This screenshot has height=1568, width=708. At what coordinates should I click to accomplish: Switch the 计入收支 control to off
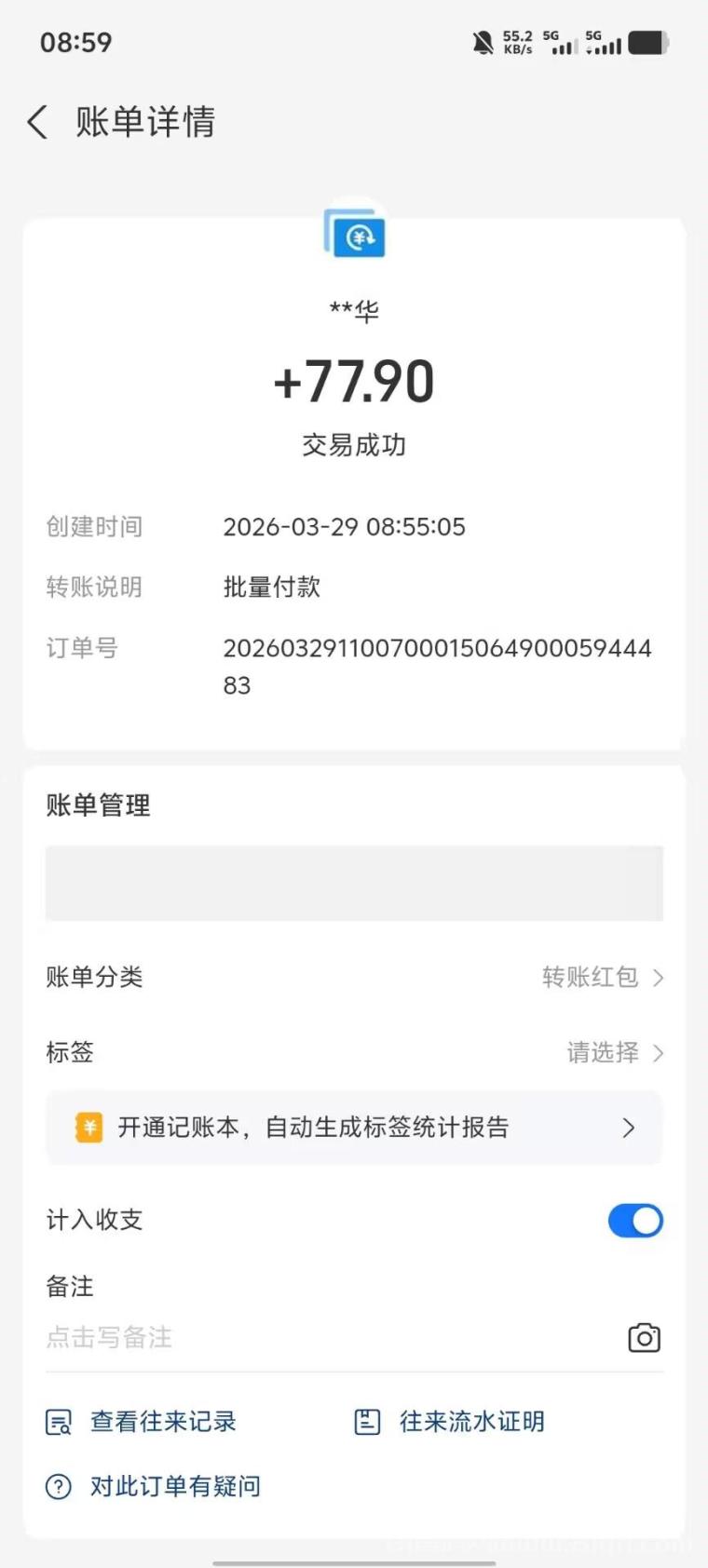634,1220
